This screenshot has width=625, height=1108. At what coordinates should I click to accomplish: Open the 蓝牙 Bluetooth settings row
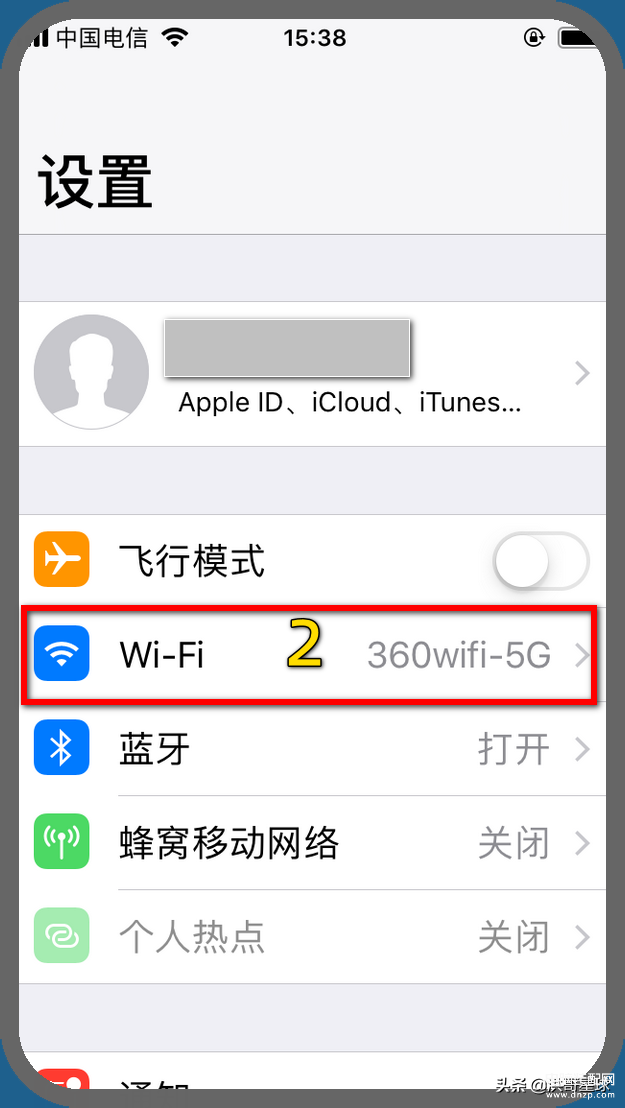(x=312, y=749)
